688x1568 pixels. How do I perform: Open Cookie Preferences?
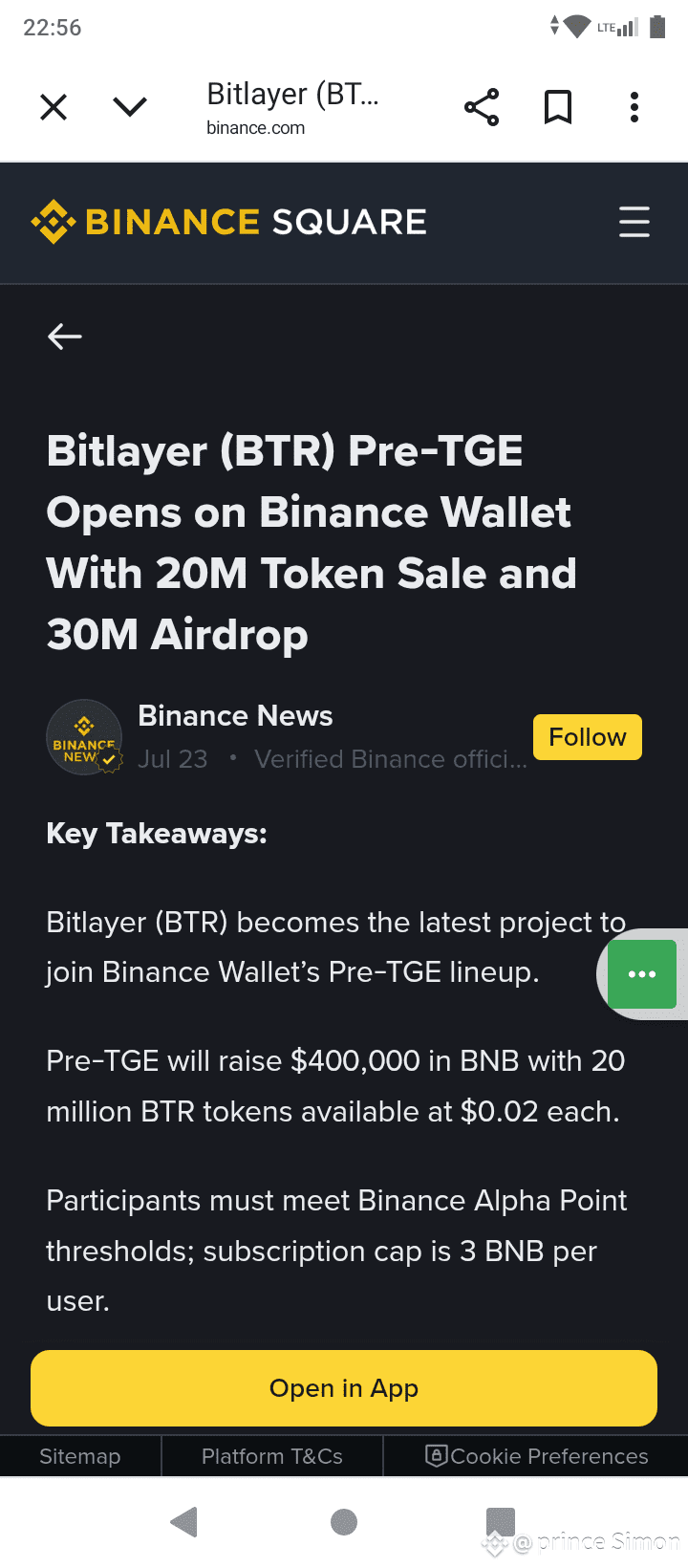[537, 1456]
